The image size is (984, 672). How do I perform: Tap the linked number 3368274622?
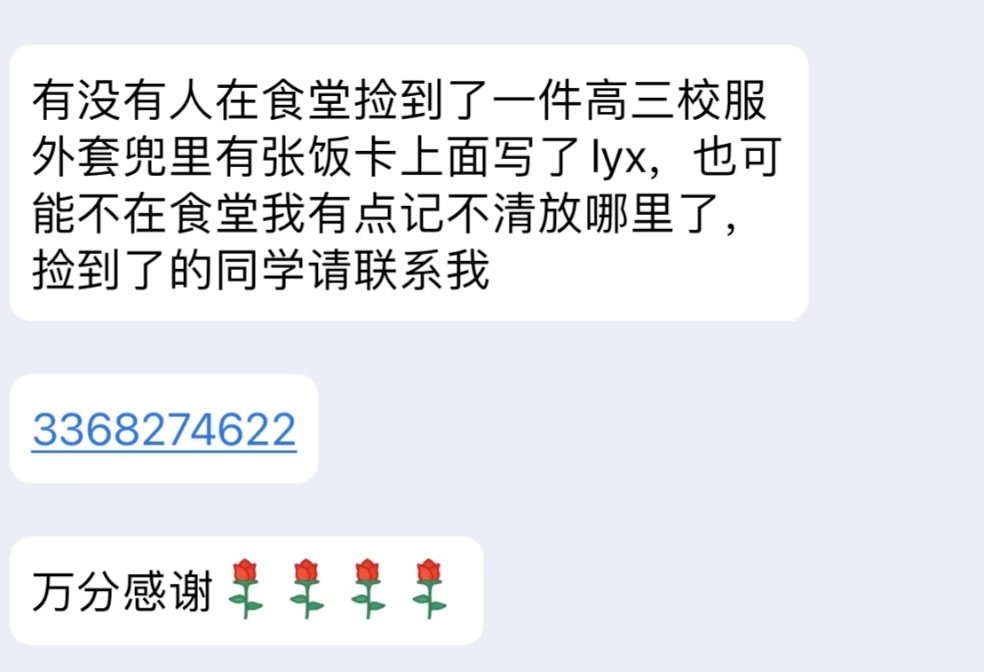[x=164, y=429]
